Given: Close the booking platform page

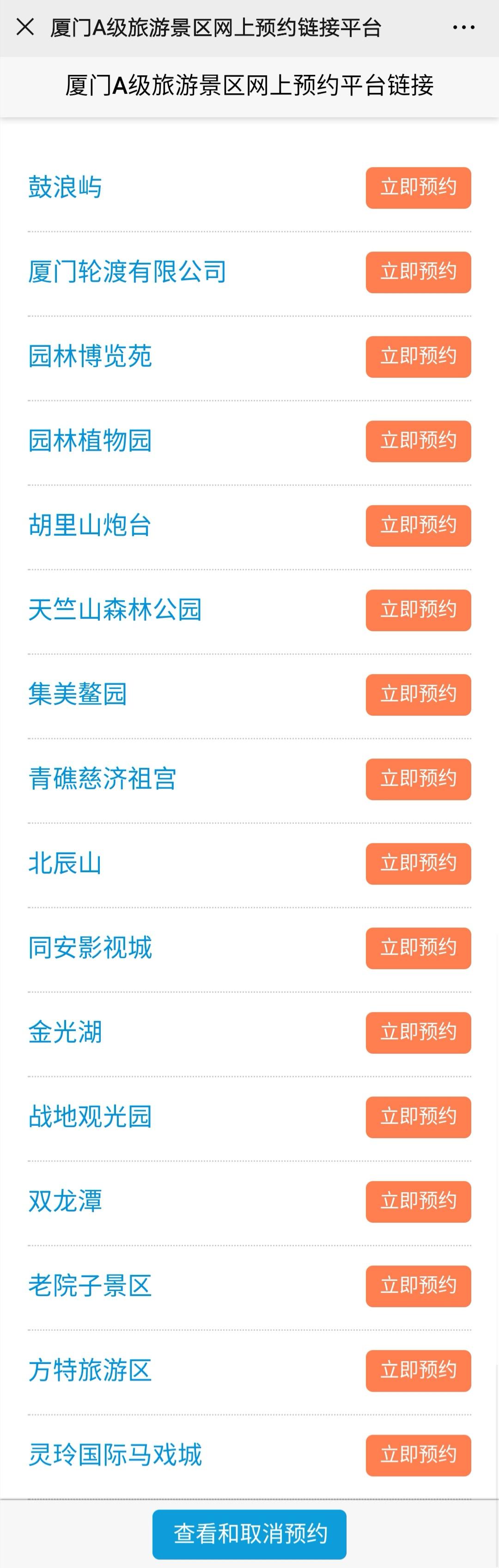Looking at the screenshot, I should [25, 27].
